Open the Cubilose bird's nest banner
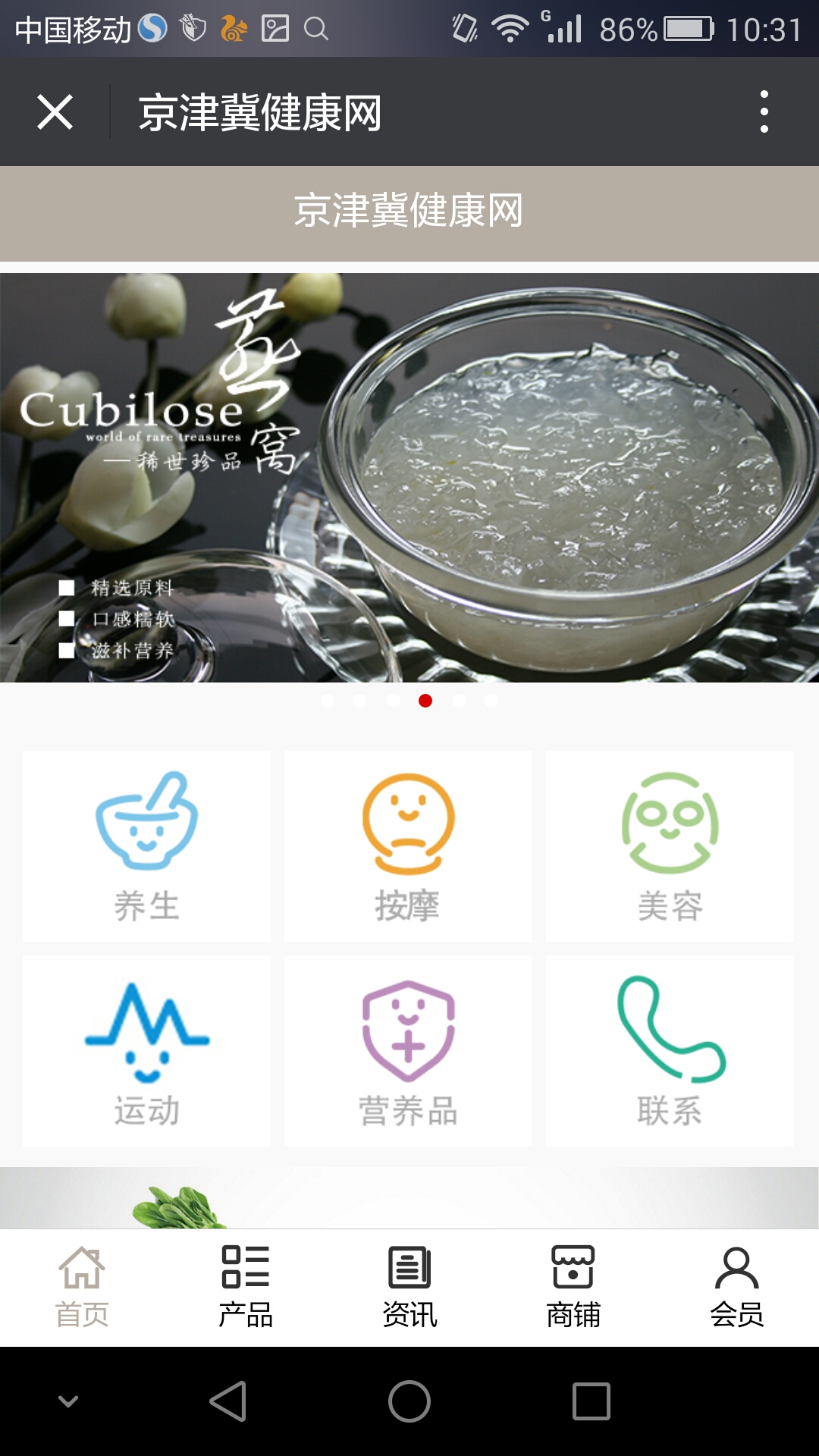The image size is (819, 1456). click(x=409, y=478)
